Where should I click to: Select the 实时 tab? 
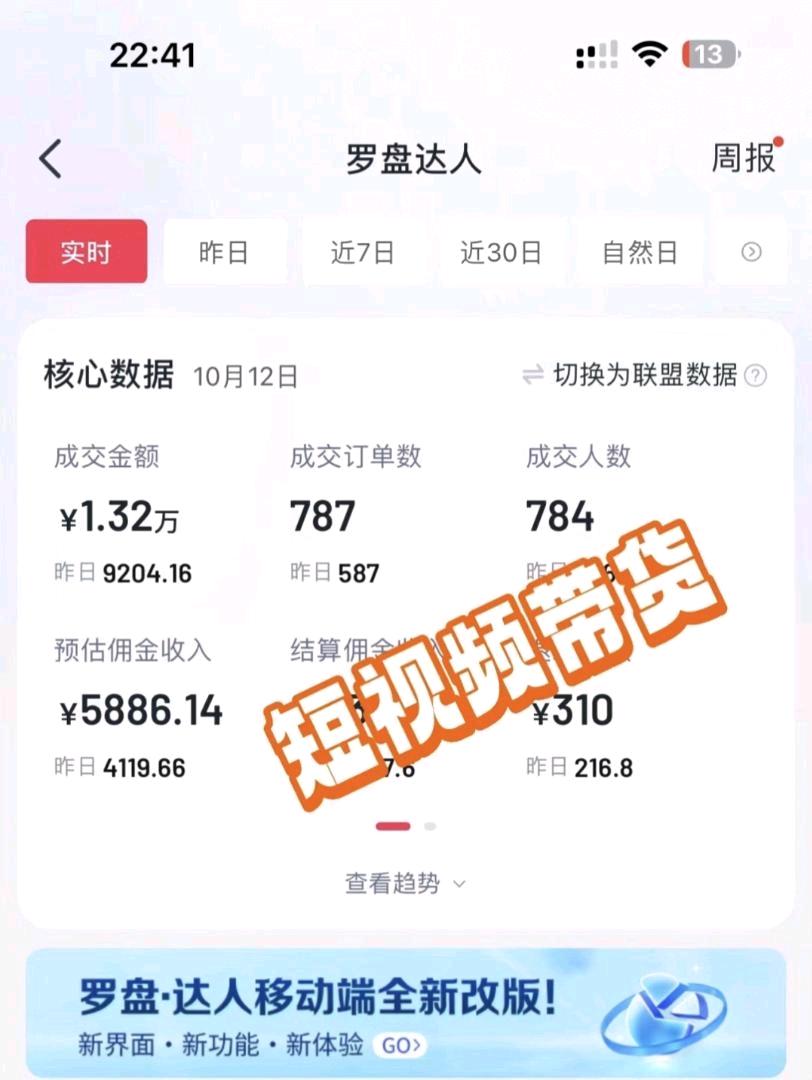(86, 252)
